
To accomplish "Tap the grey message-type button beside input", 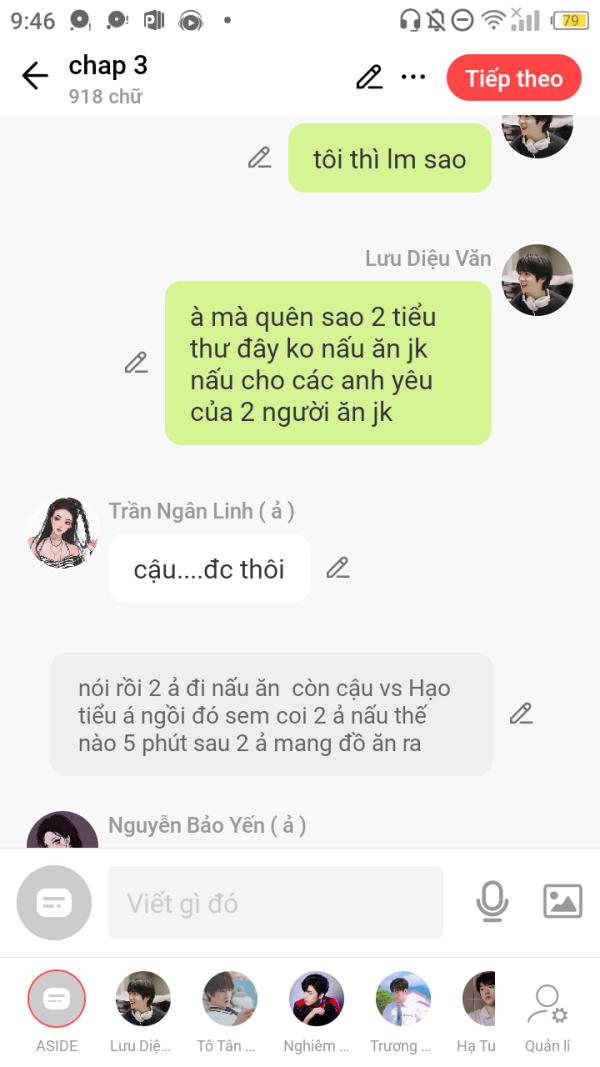I will 54,902.
